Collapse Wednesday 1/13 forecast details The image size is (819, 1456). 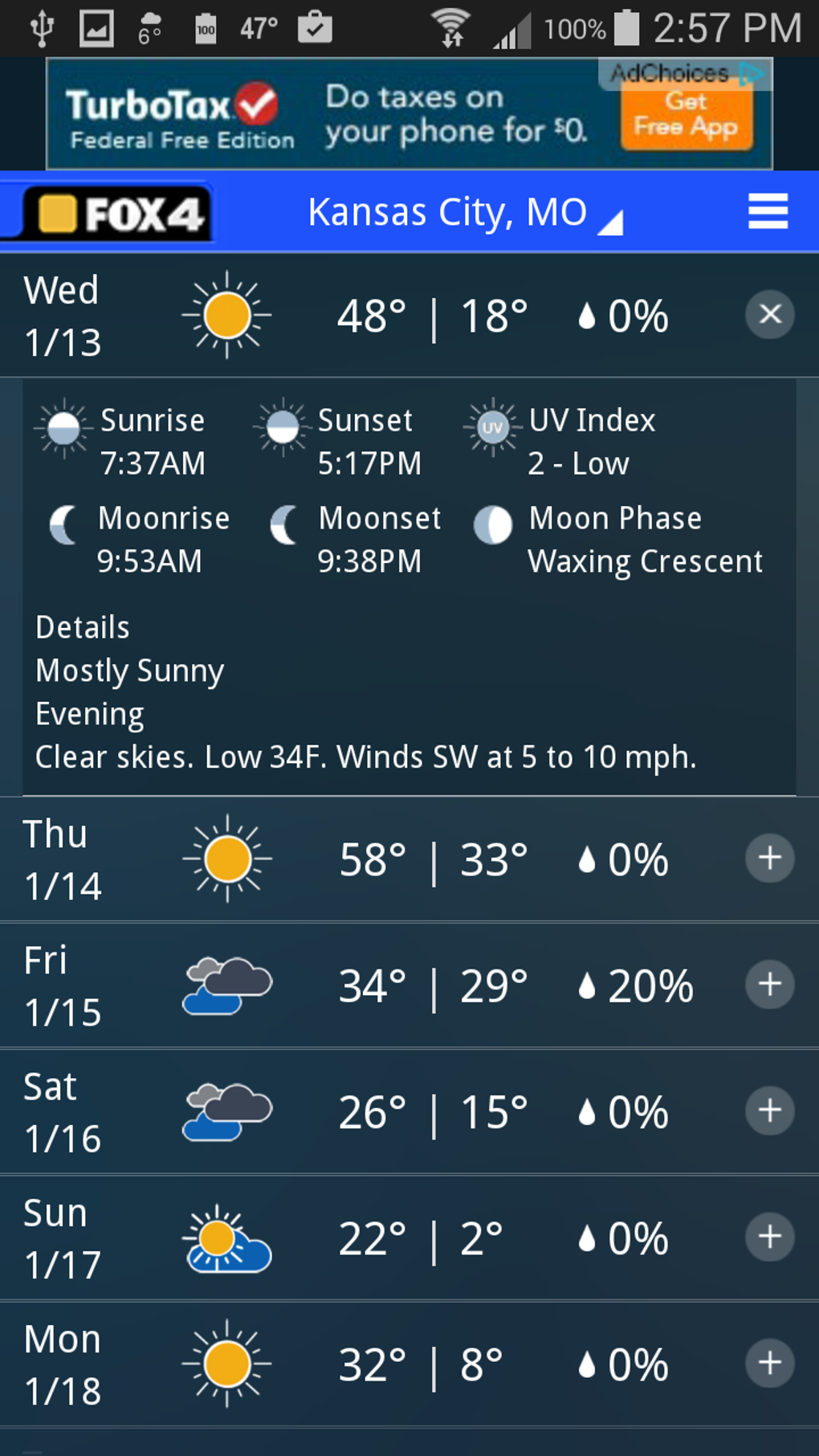click(769, 314)
